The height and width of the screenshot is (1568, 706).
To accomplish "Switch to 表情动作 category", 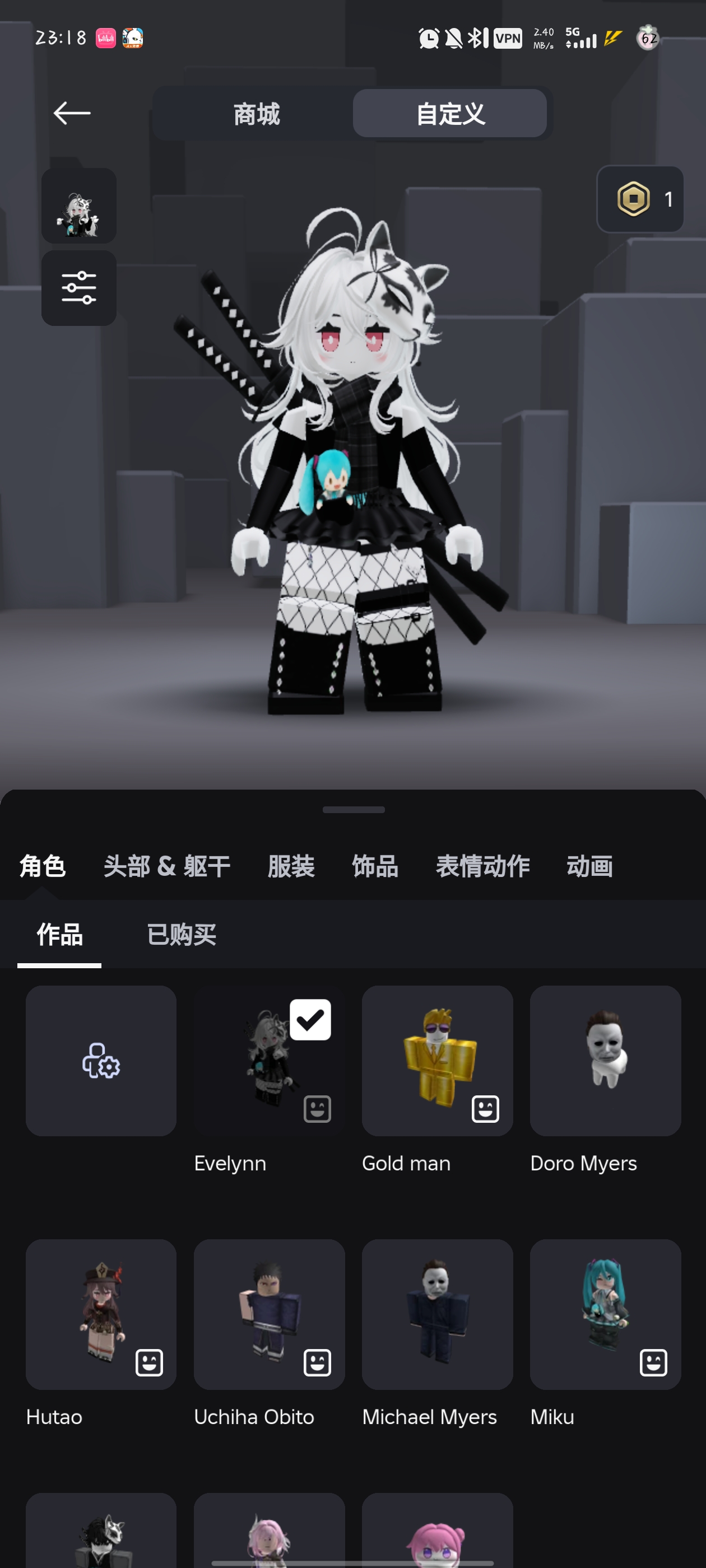I will [x=482, y=866].
